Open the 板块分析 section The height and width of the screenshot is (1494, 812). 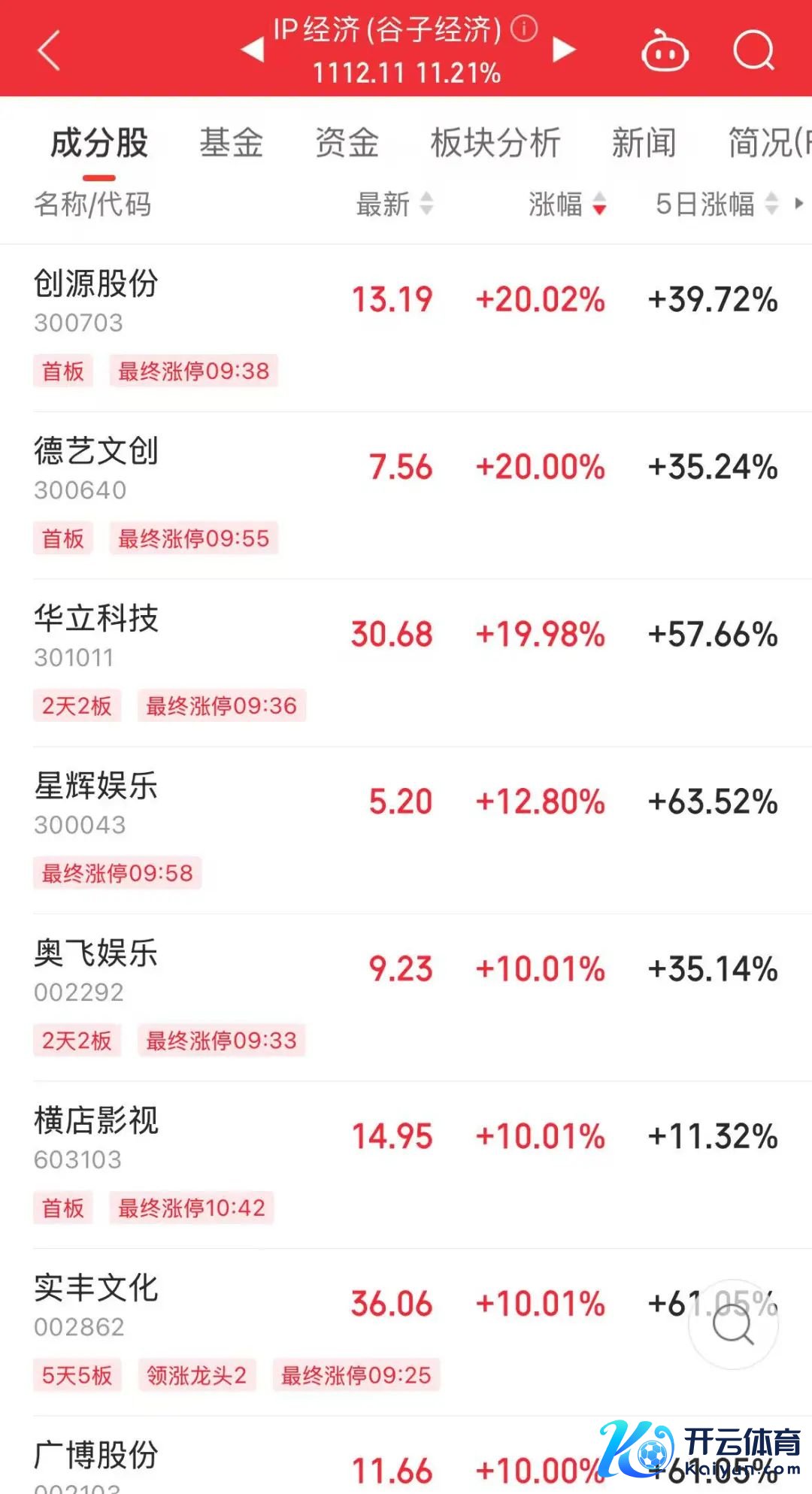(495, 141)
